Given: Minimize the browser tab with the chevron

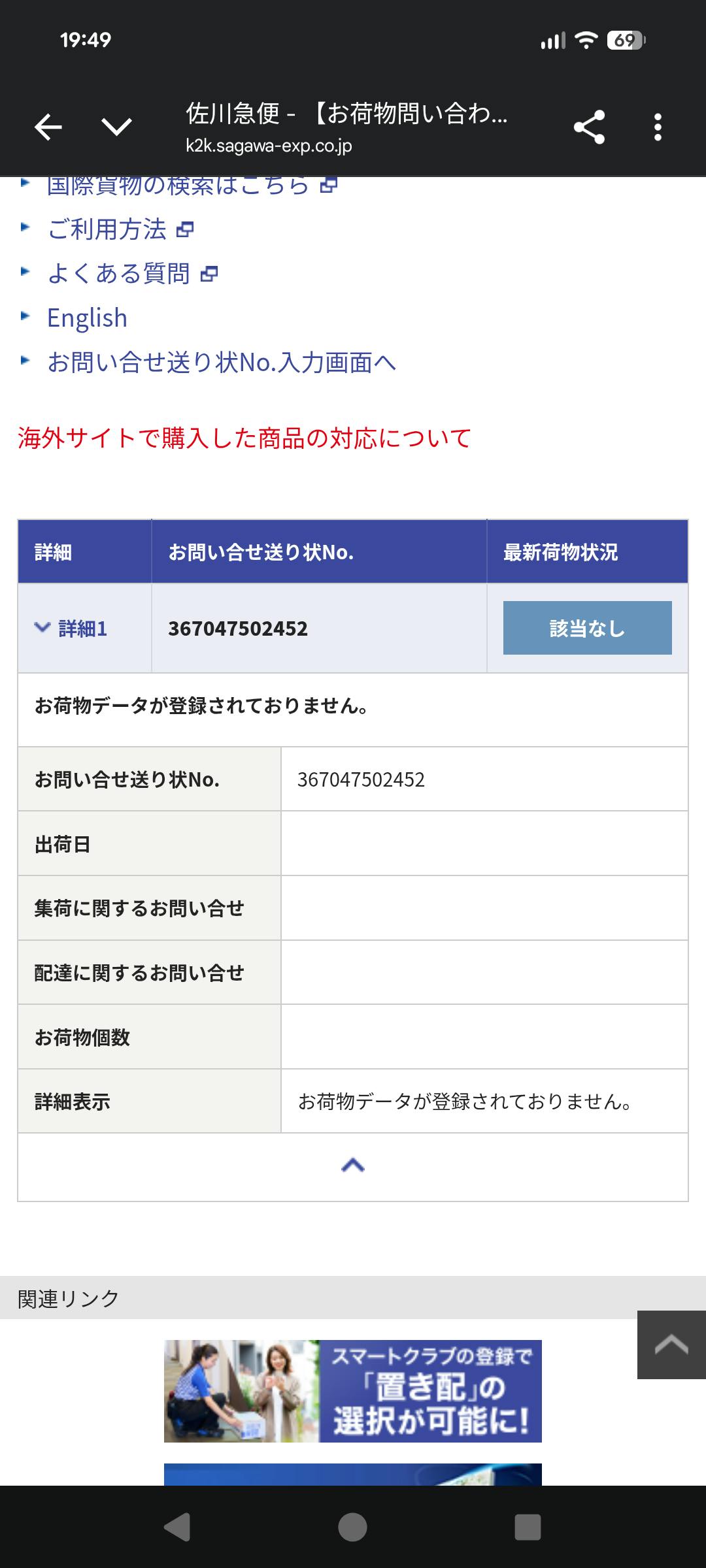Looking at the screenshot, I should 117,127.
